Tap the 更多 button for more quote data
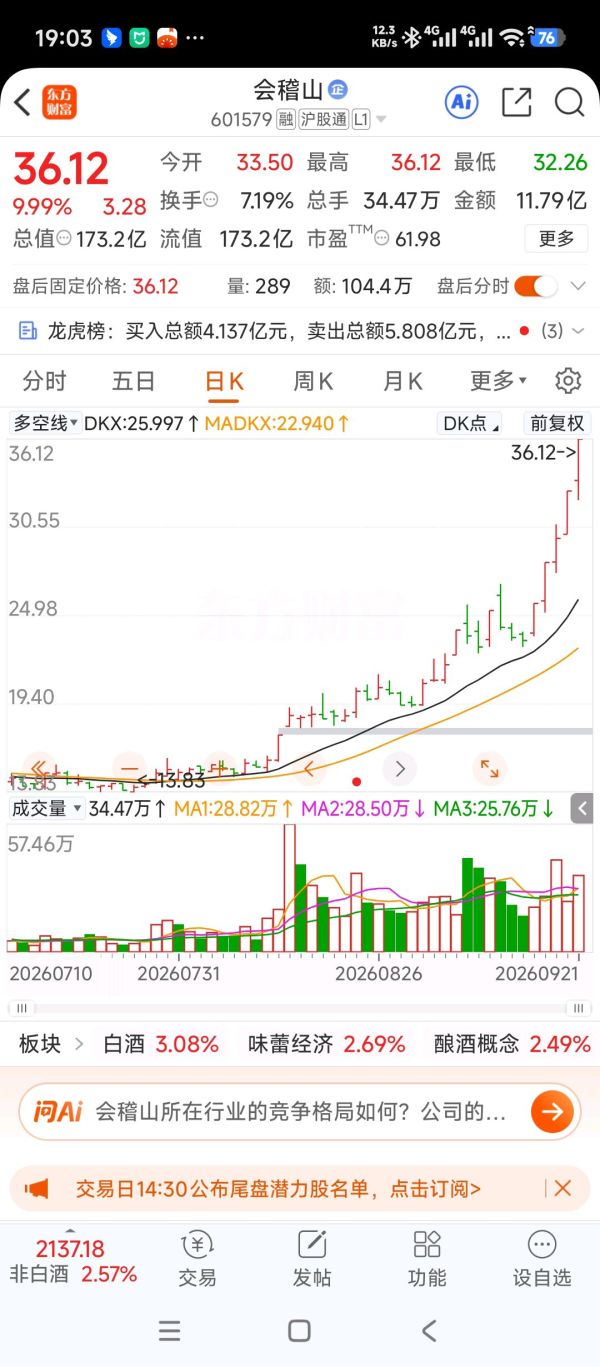600x1367 pixels. 556,238
